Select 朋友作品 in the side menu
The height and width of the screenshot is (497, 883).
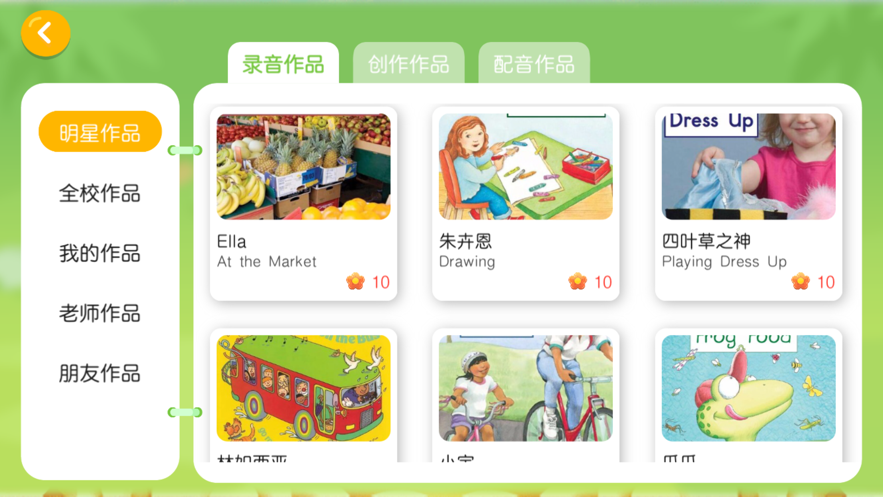pos(100,373)
